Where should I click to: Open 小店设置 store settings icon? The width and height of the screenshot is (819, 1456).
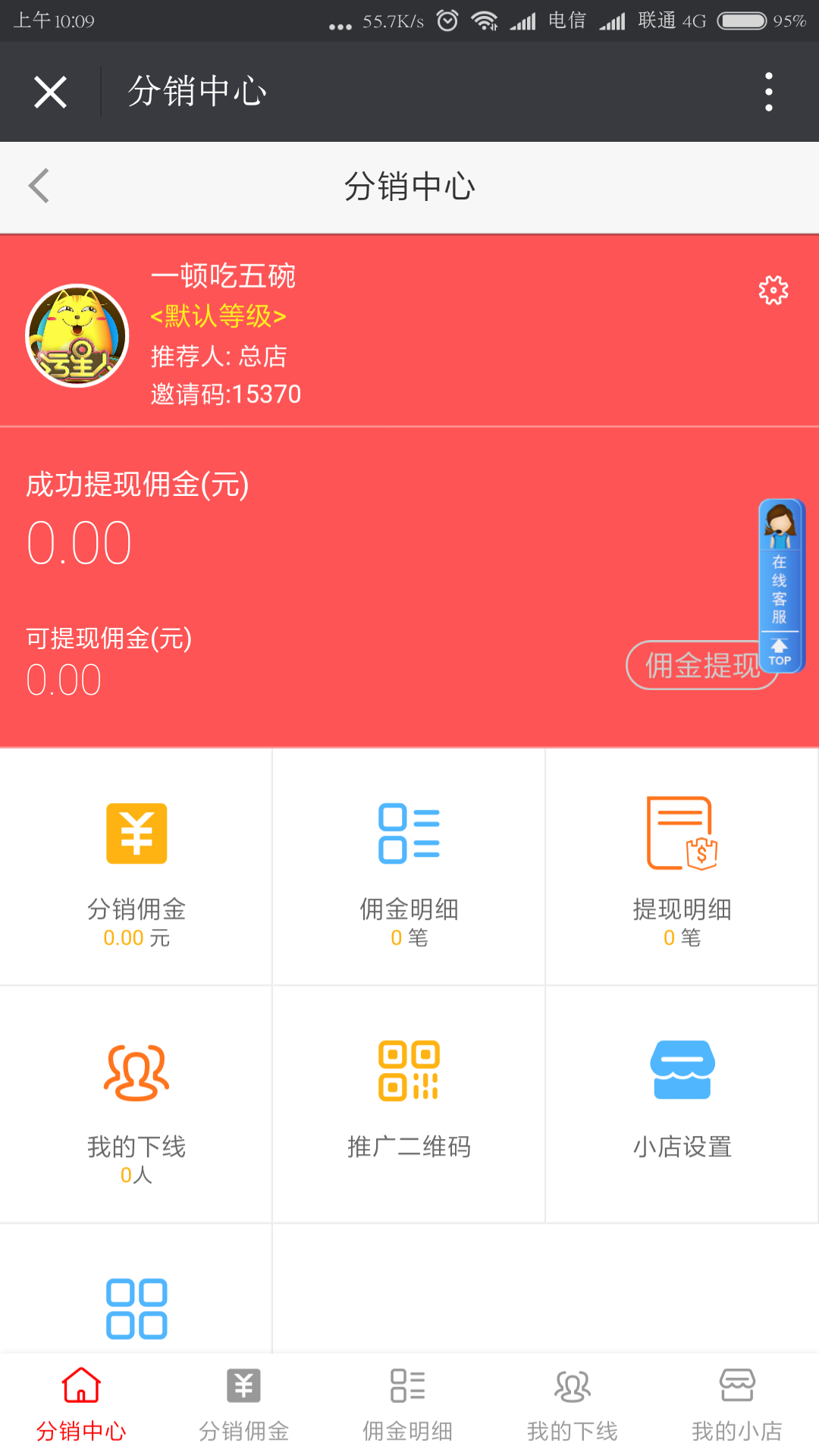(681, 1069)
